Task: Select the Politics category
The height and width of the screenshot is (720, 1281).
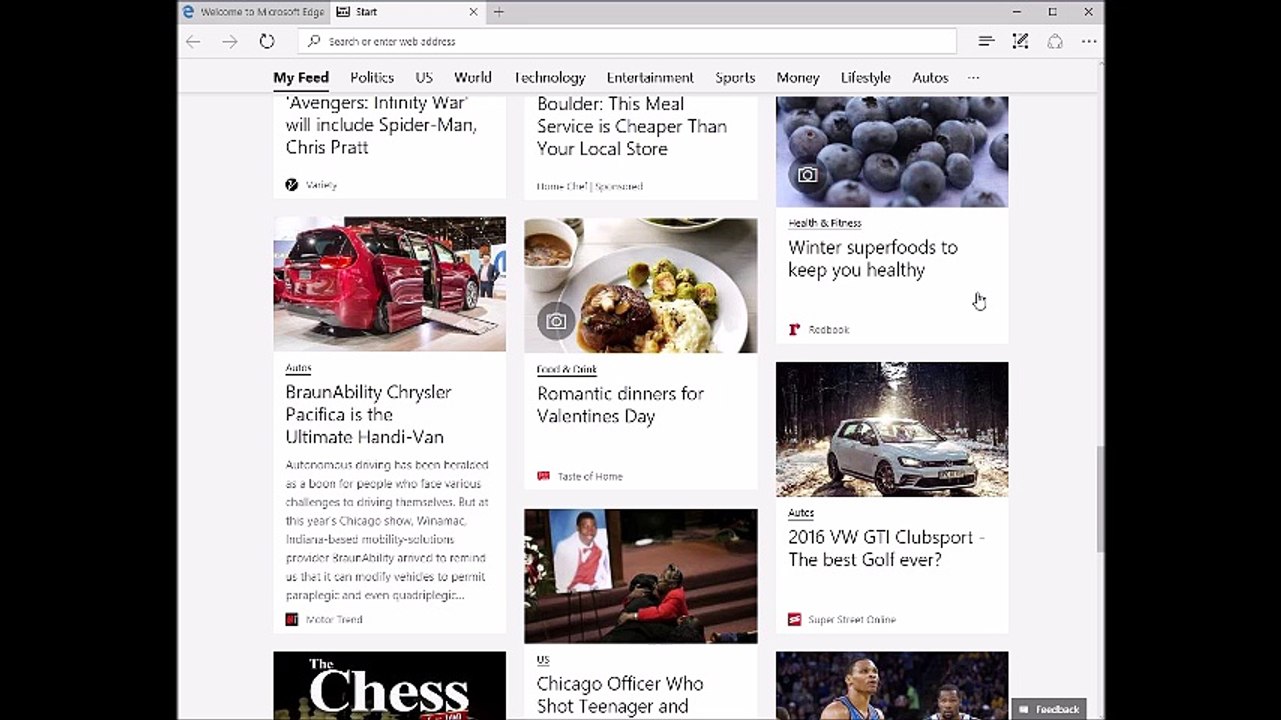Action: click(x=372, y=78)
